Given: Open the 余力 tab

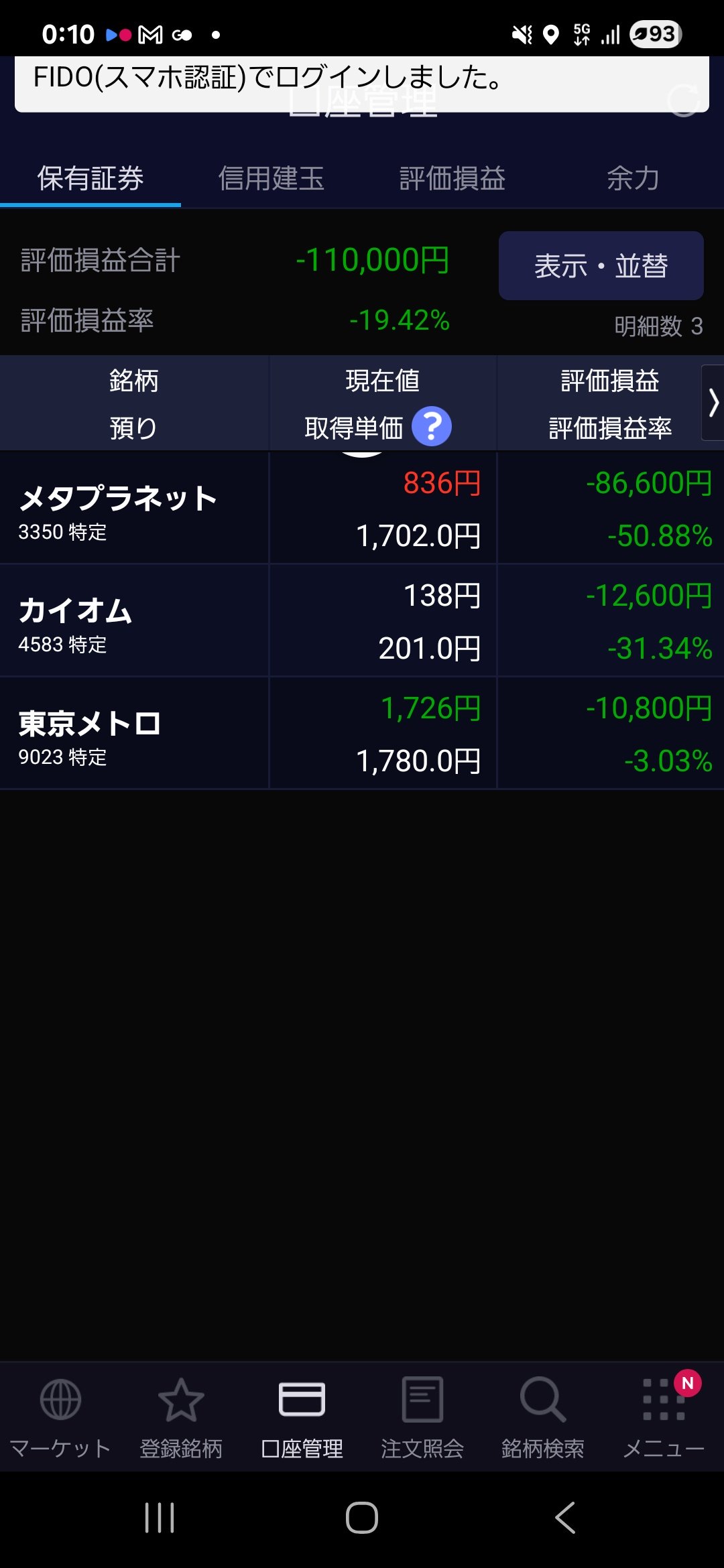Looking at the screenshot, I should [x=633, y=178].
